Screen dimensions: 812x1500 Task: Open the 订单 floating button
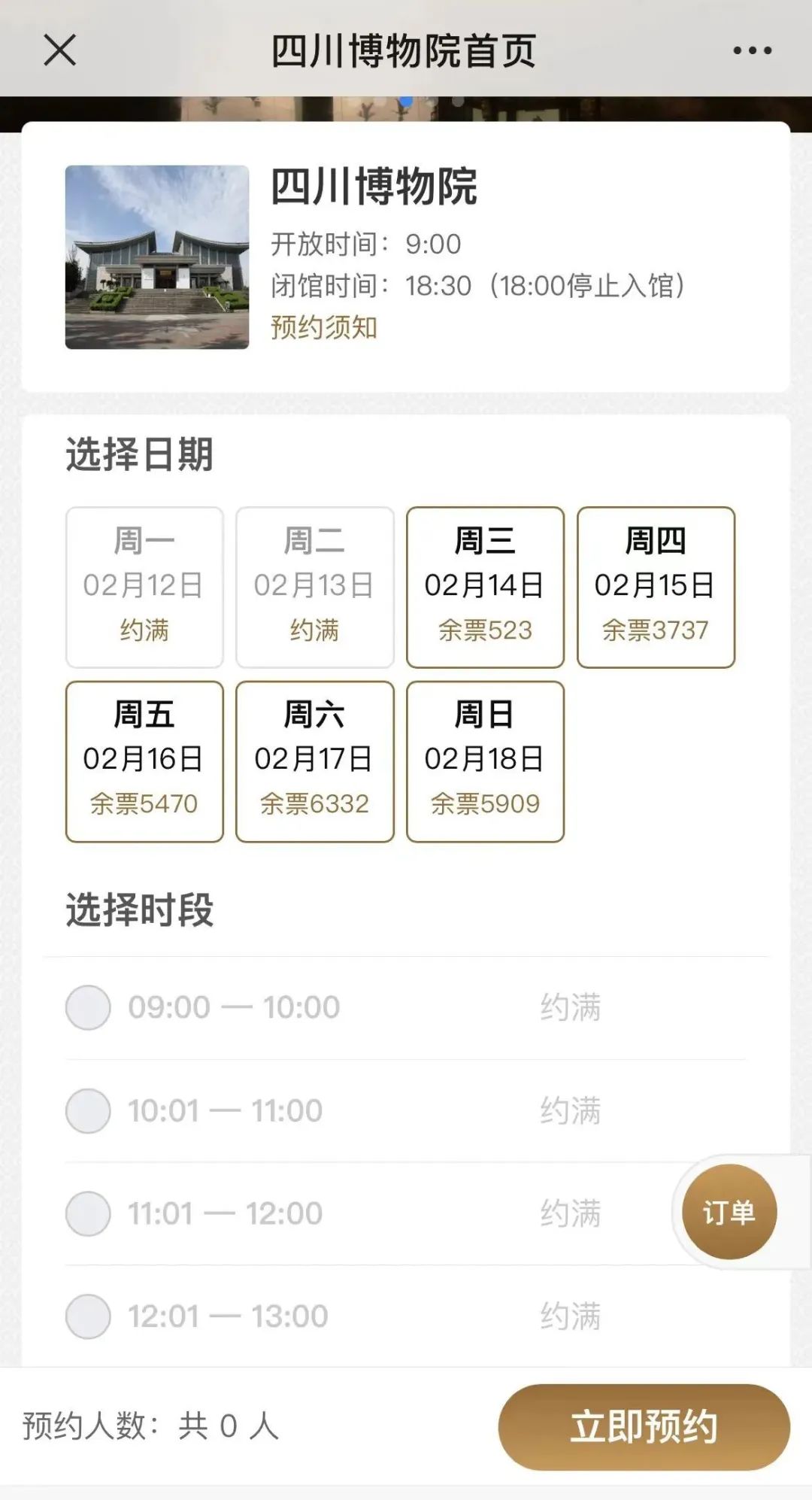[x=729, y=1212]
